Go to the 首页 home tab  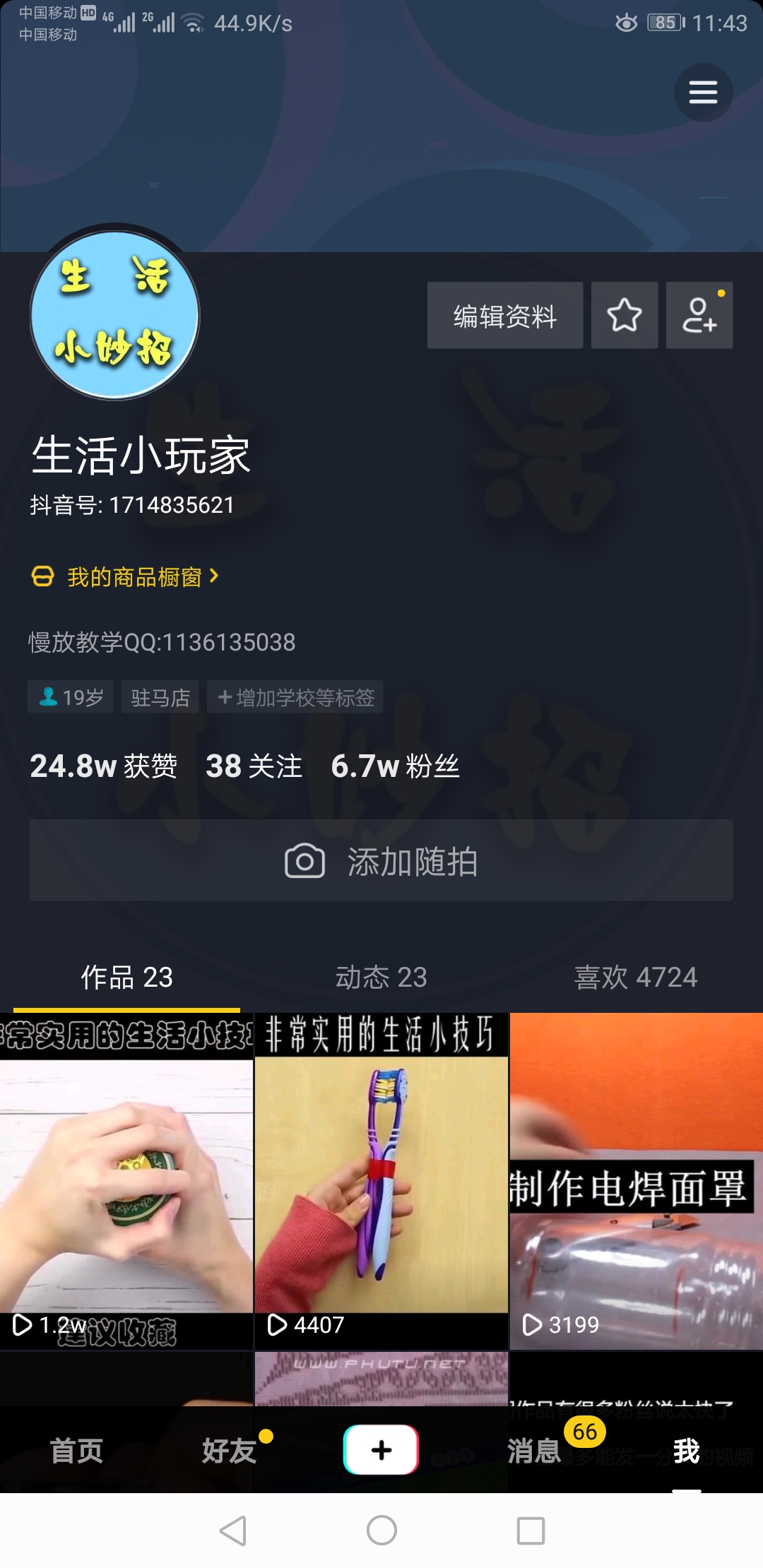click(76, 1451)
